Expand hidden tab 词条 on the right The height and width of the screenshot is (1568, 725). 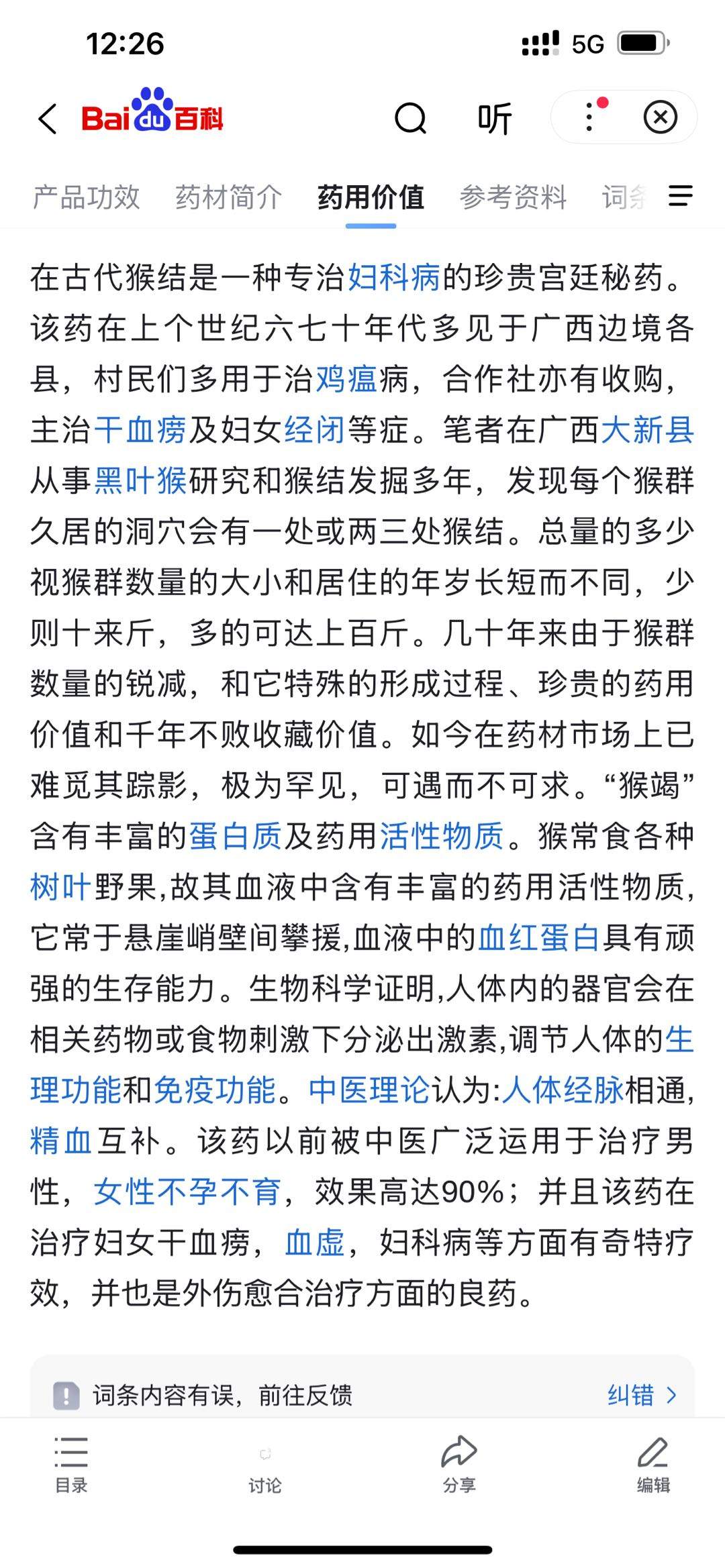pyautogui.click(x=623, y=196)
